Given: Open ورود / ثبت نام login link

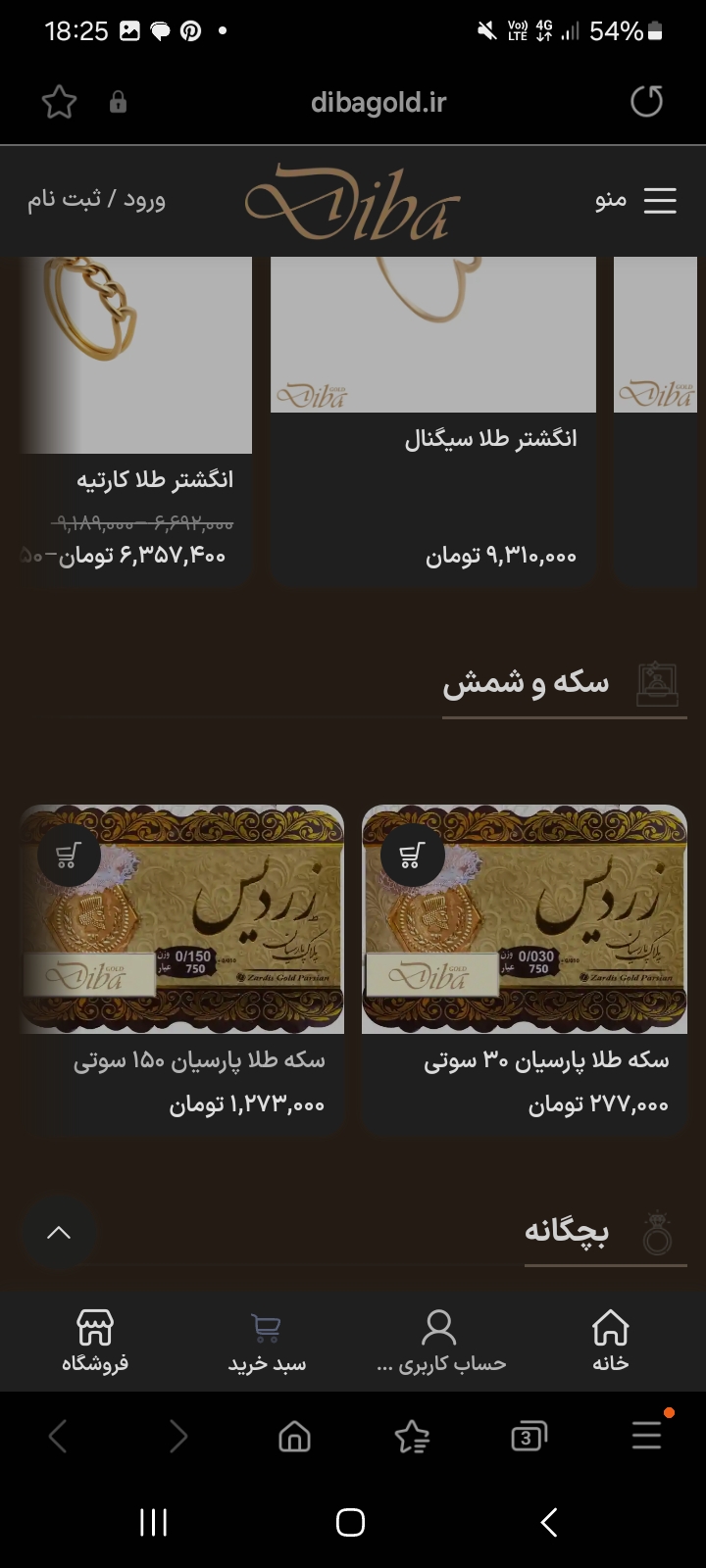Looking at the screenshot, I should click(x=96, y=200).
